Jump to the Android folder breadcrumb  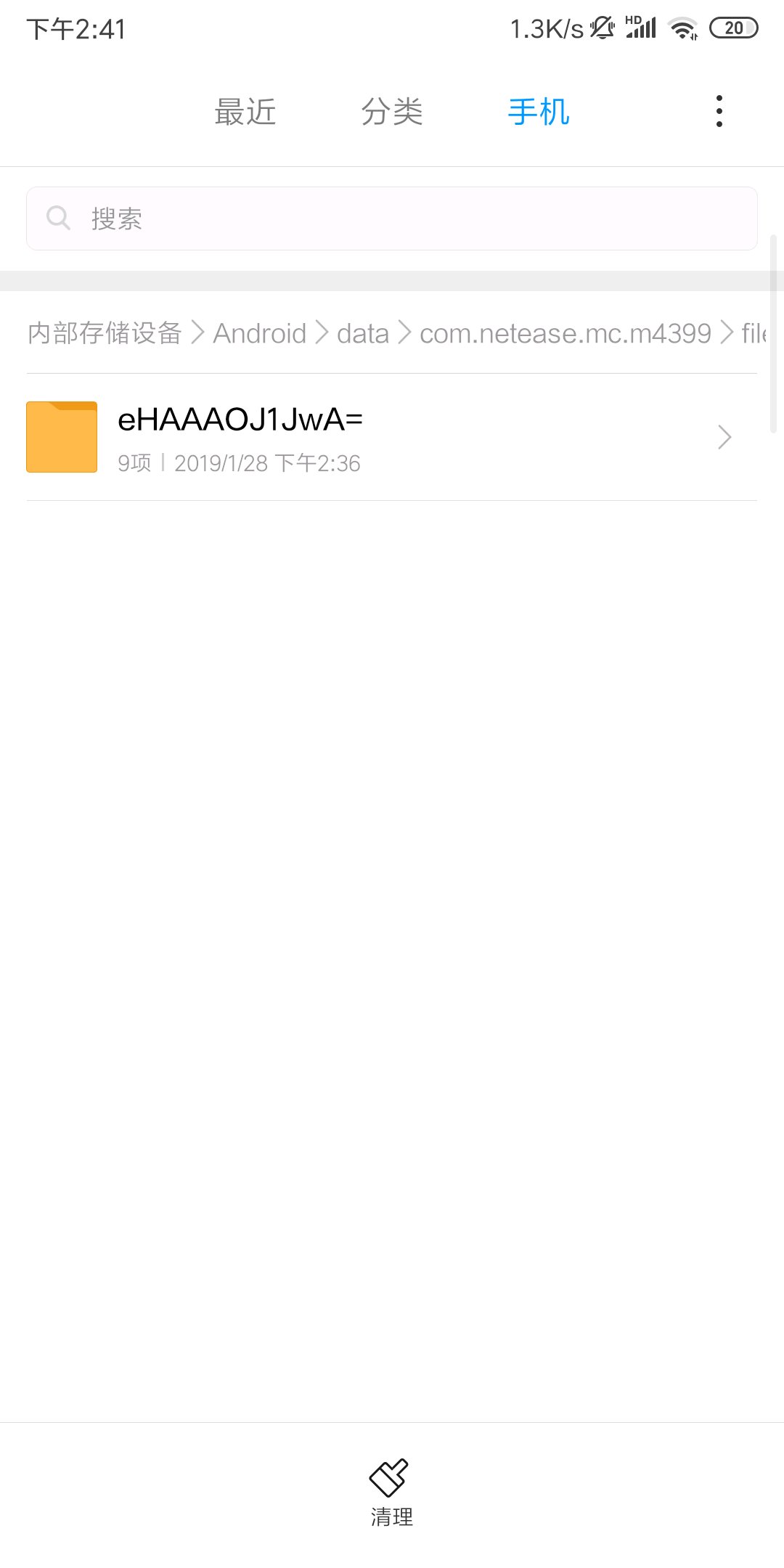click(260, 333)
